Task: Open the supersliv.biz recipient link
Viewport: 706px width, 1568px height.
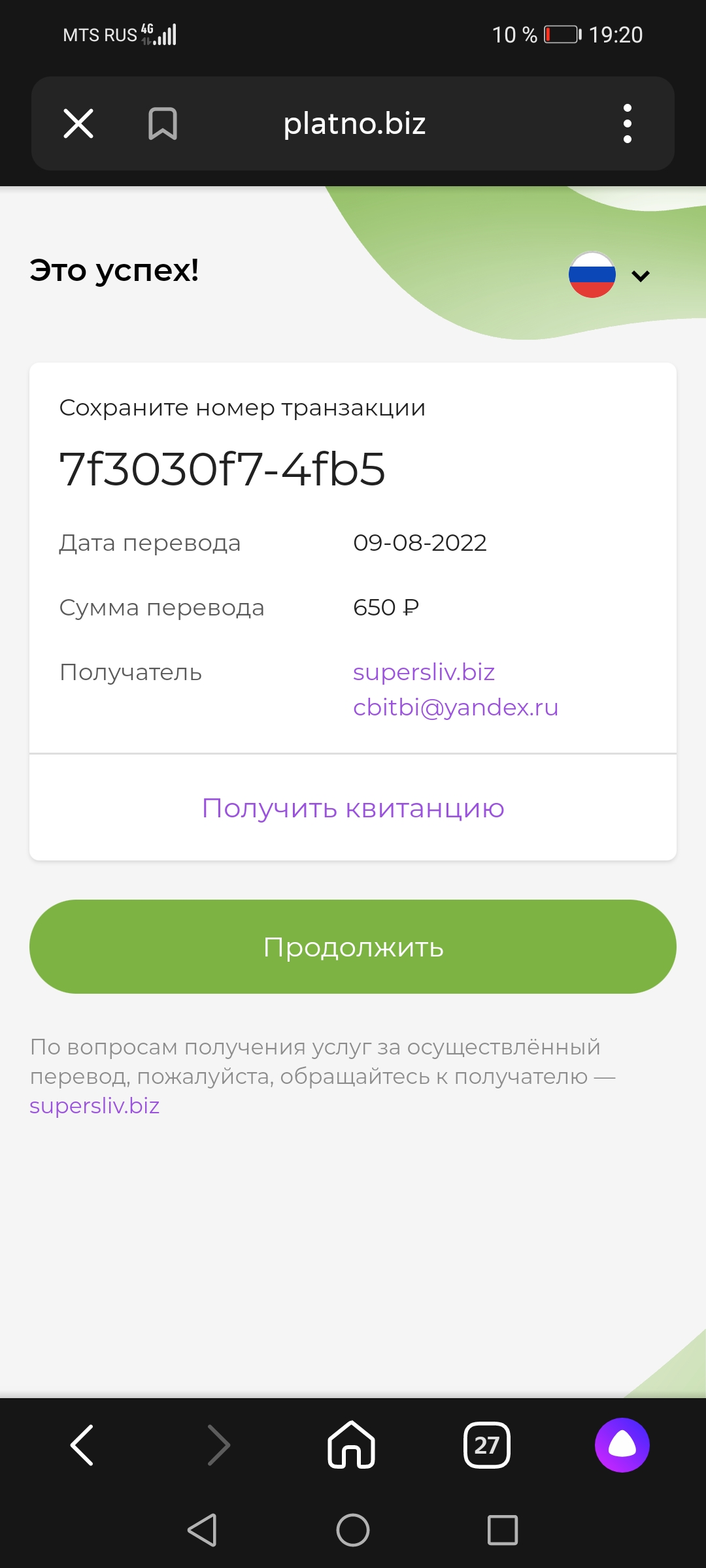Action: (424, 672)
